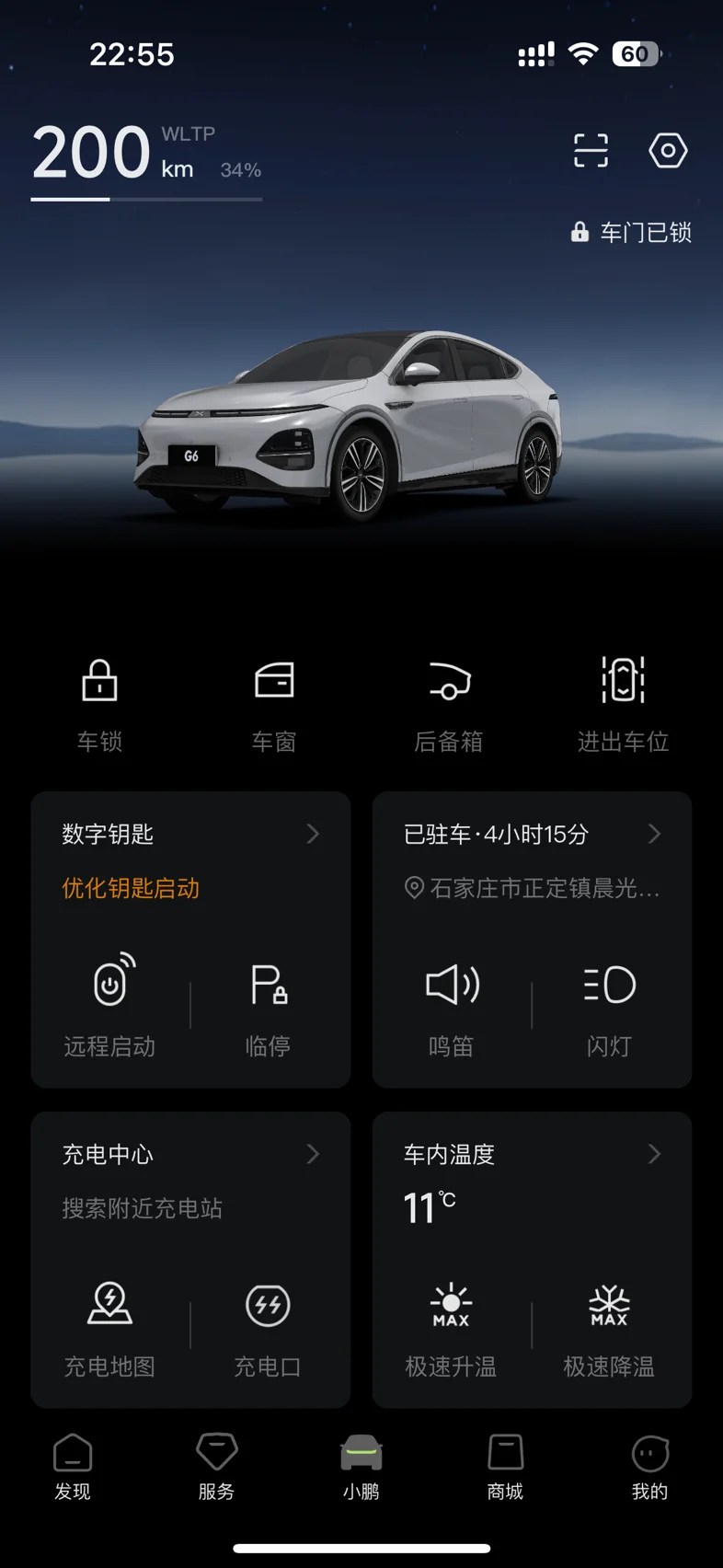This screenshot has height=1568, width=723.
Task: Switch to the 我的 tab
Action: (650, 1467)
